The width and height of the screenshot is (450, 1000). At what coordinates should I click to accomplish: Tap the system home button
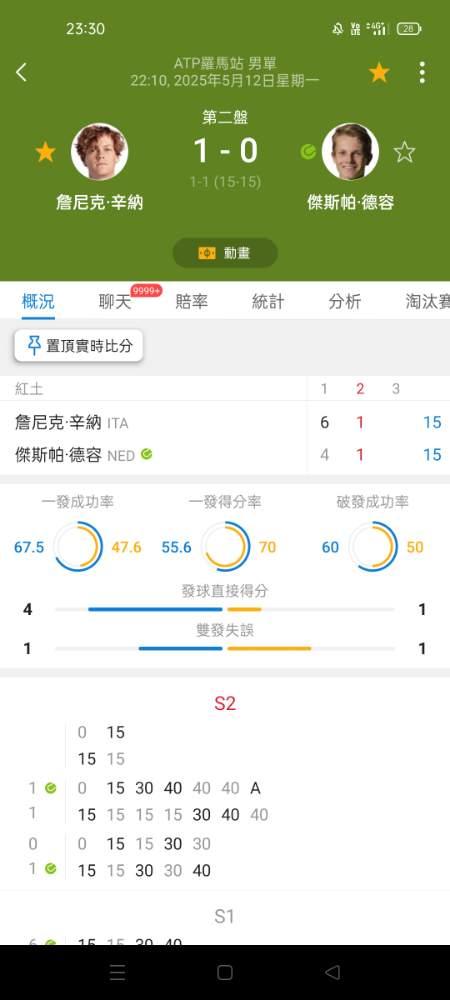(224, 972)
